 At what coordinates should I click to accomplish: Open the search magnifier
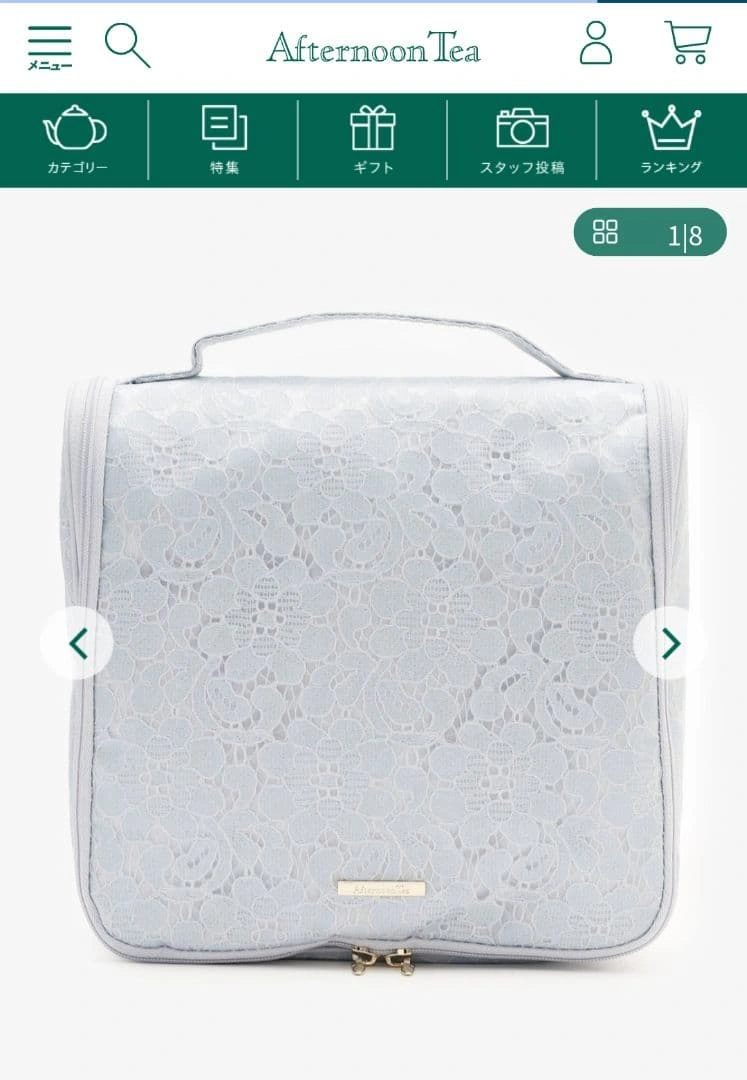pos(127,46)
